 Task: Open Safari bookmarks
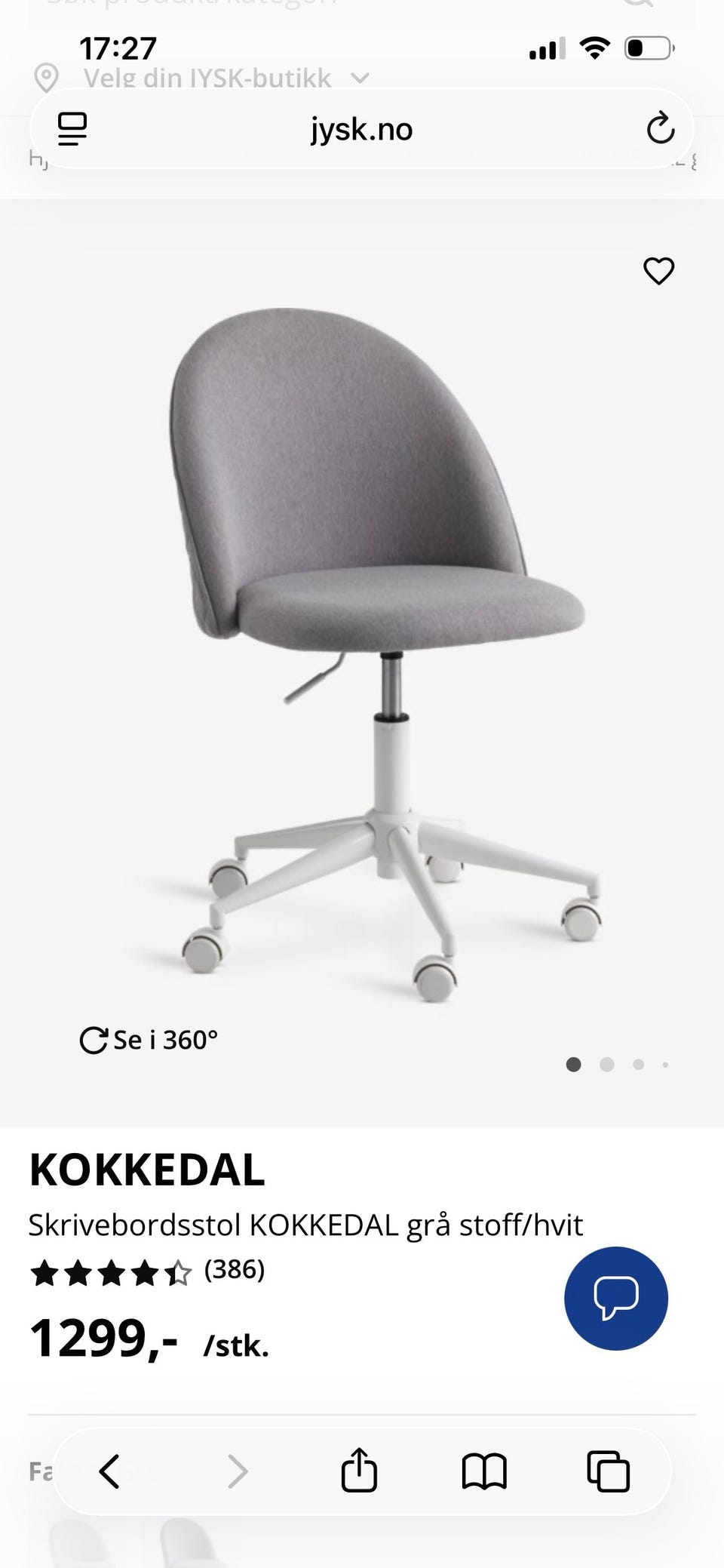pos(484,1471)
